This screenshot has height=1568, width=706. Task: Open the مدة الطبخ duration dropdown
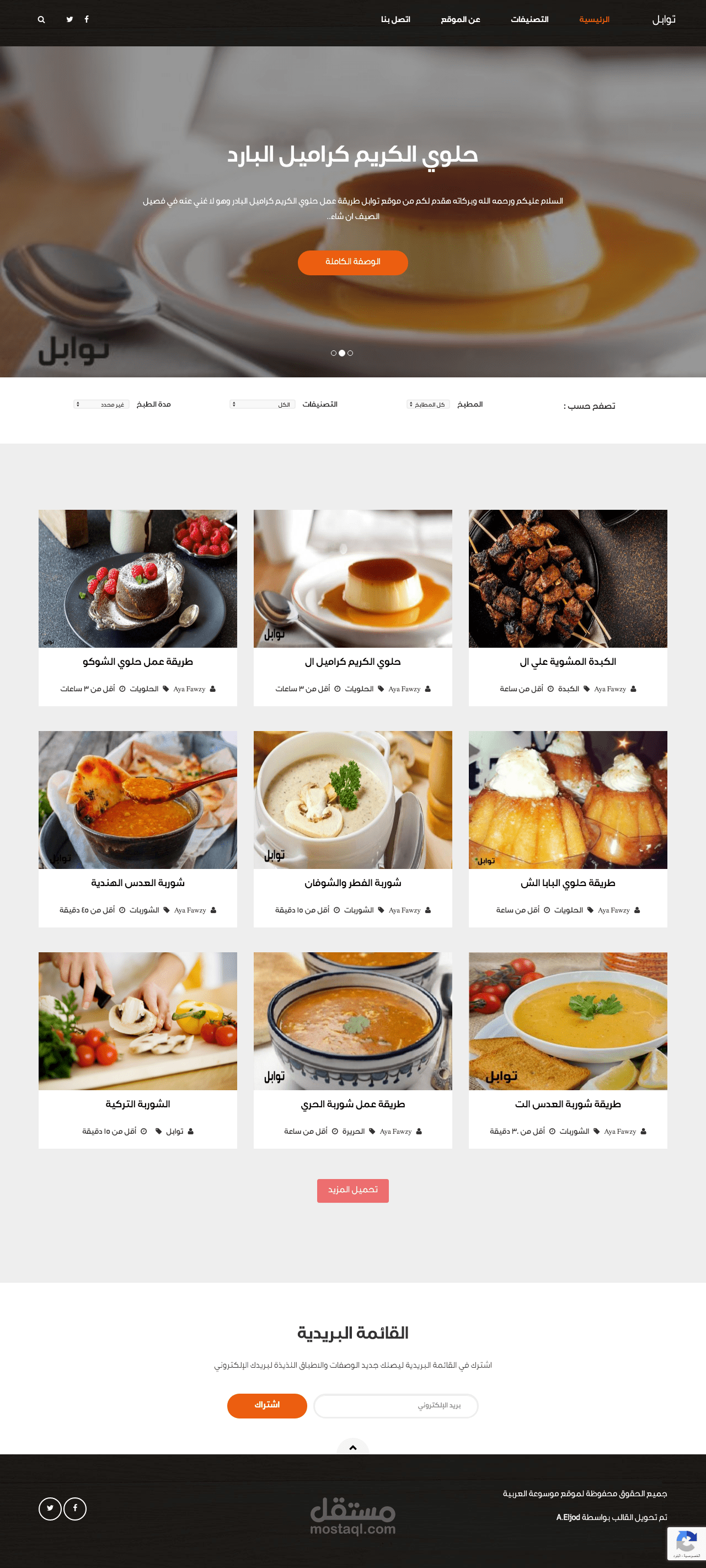coord(100,404)
